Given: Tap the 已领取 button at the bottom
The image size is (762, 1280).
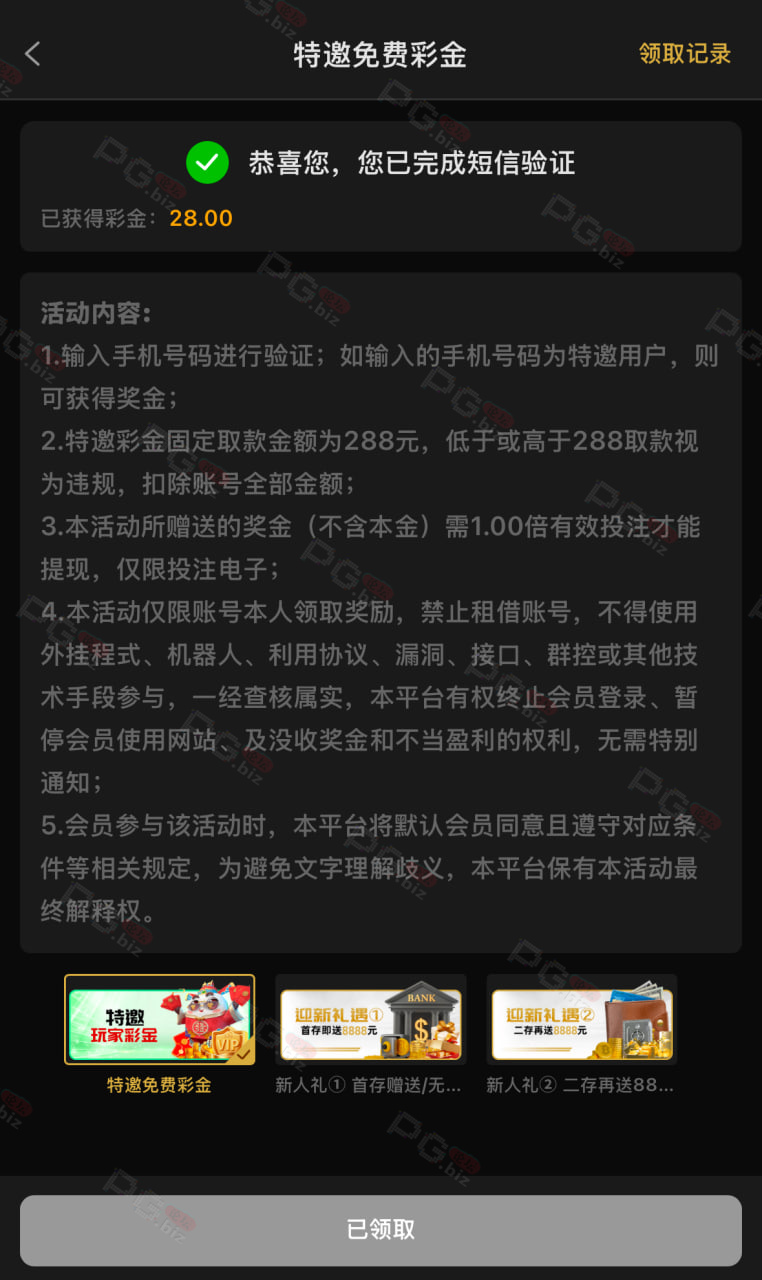Looking at the screenshot, I should pos(381,1230).
